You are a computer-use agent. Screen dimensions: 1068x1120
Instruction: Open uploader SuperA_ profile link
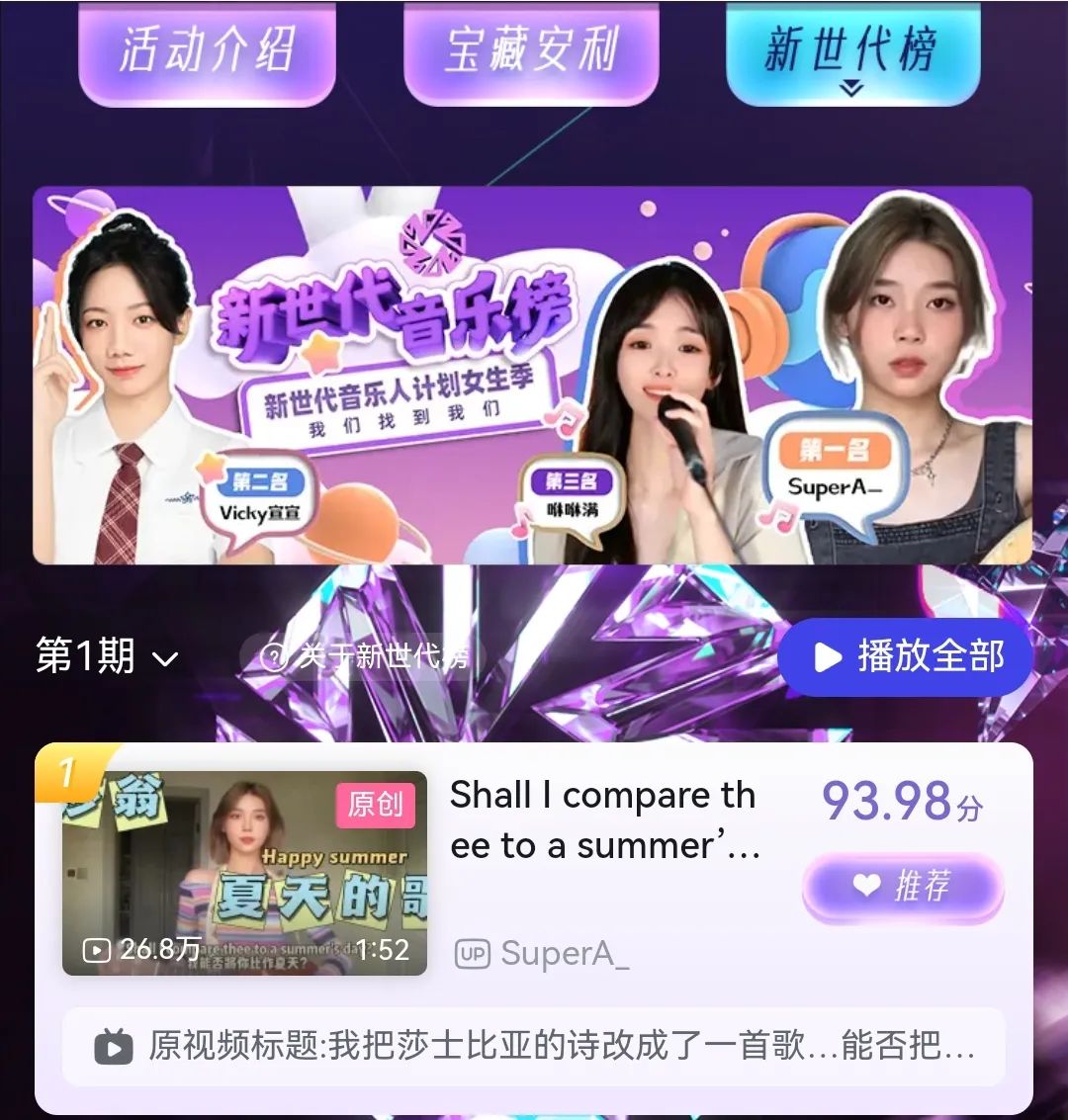click(564, 953)
